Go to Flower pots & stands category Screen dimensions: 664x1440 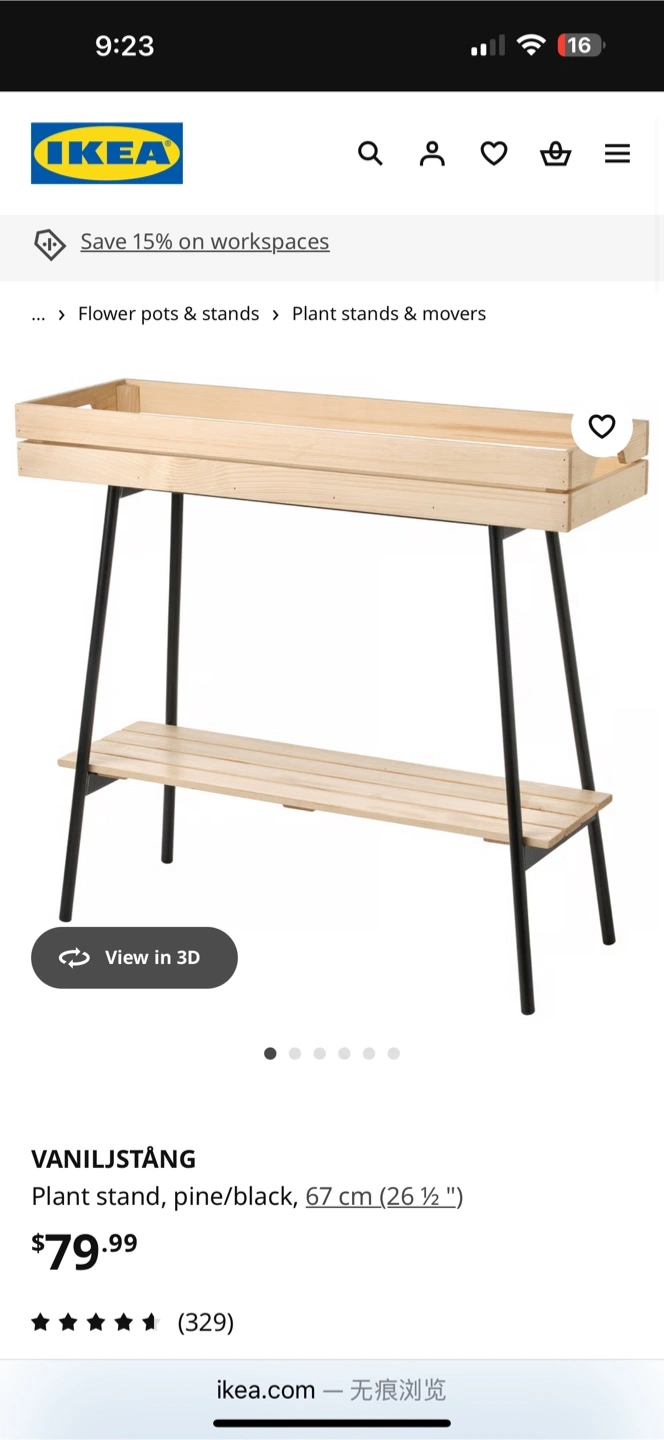(x=168, y=314)
